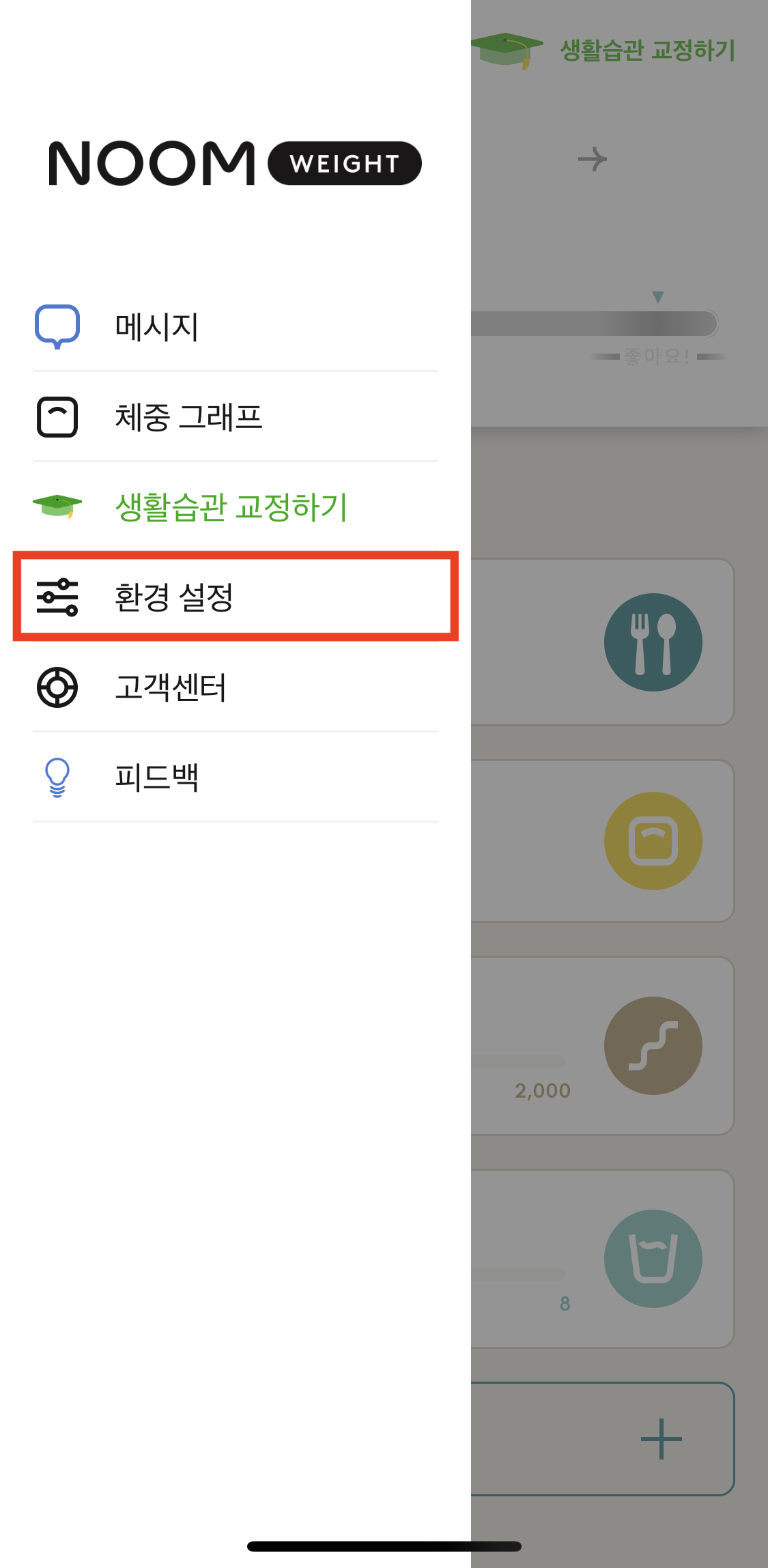Viewport: 768px width, 1568px height.
Task: Open 고객센터 support page
Action: tap(171, 687)
